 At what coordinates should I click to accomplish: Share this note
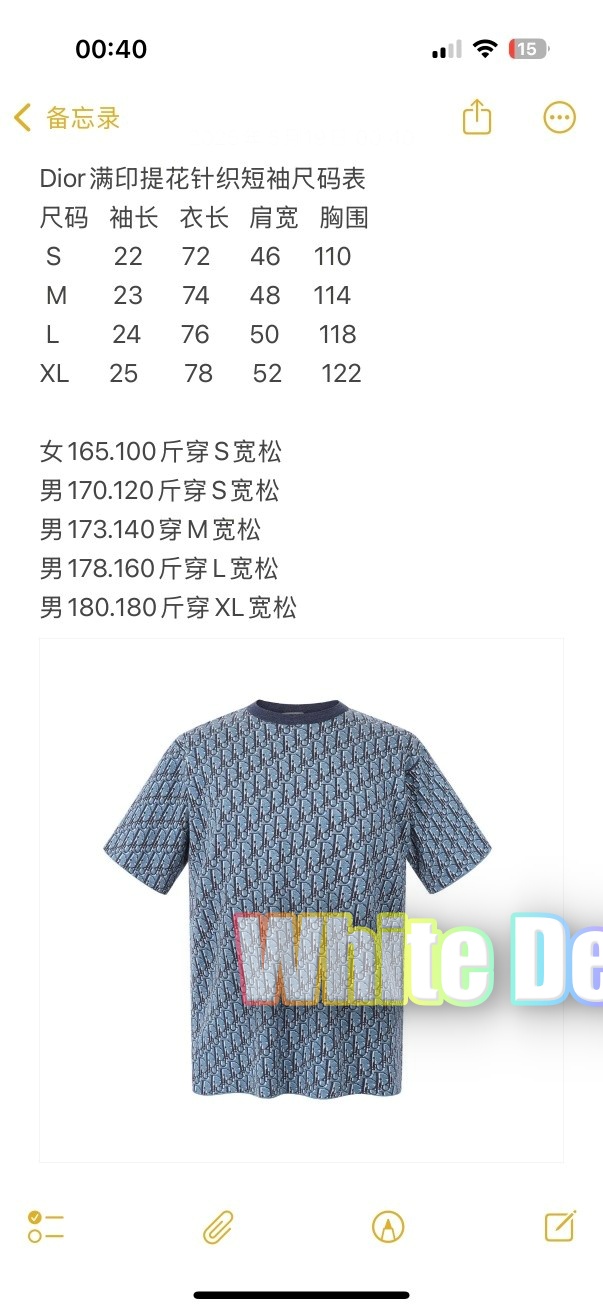pos(477,117)
